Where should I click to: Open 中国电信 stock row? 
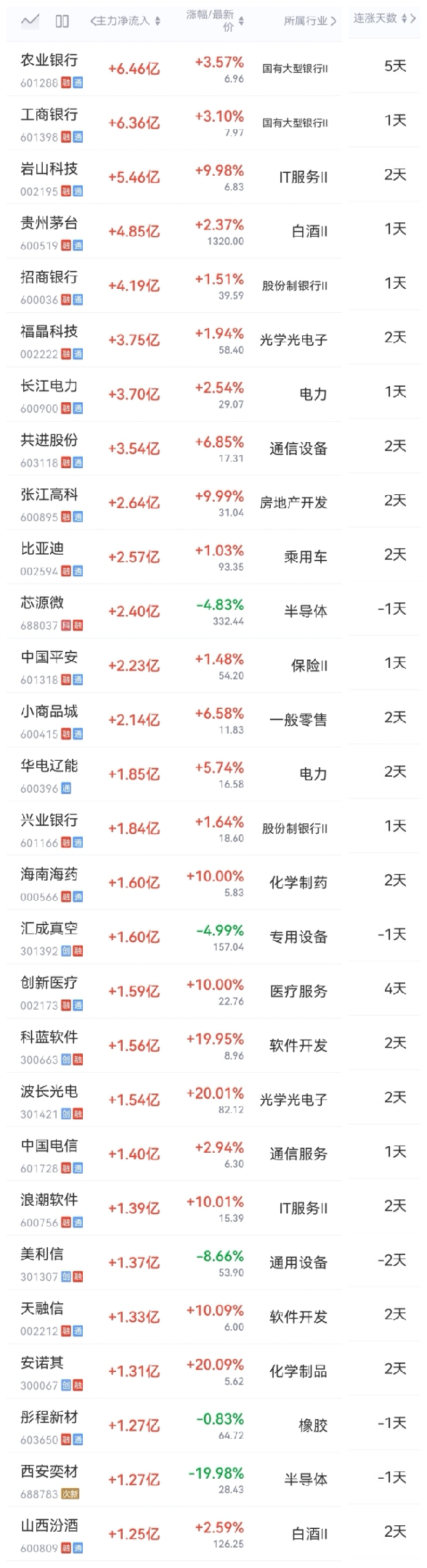213,1154
